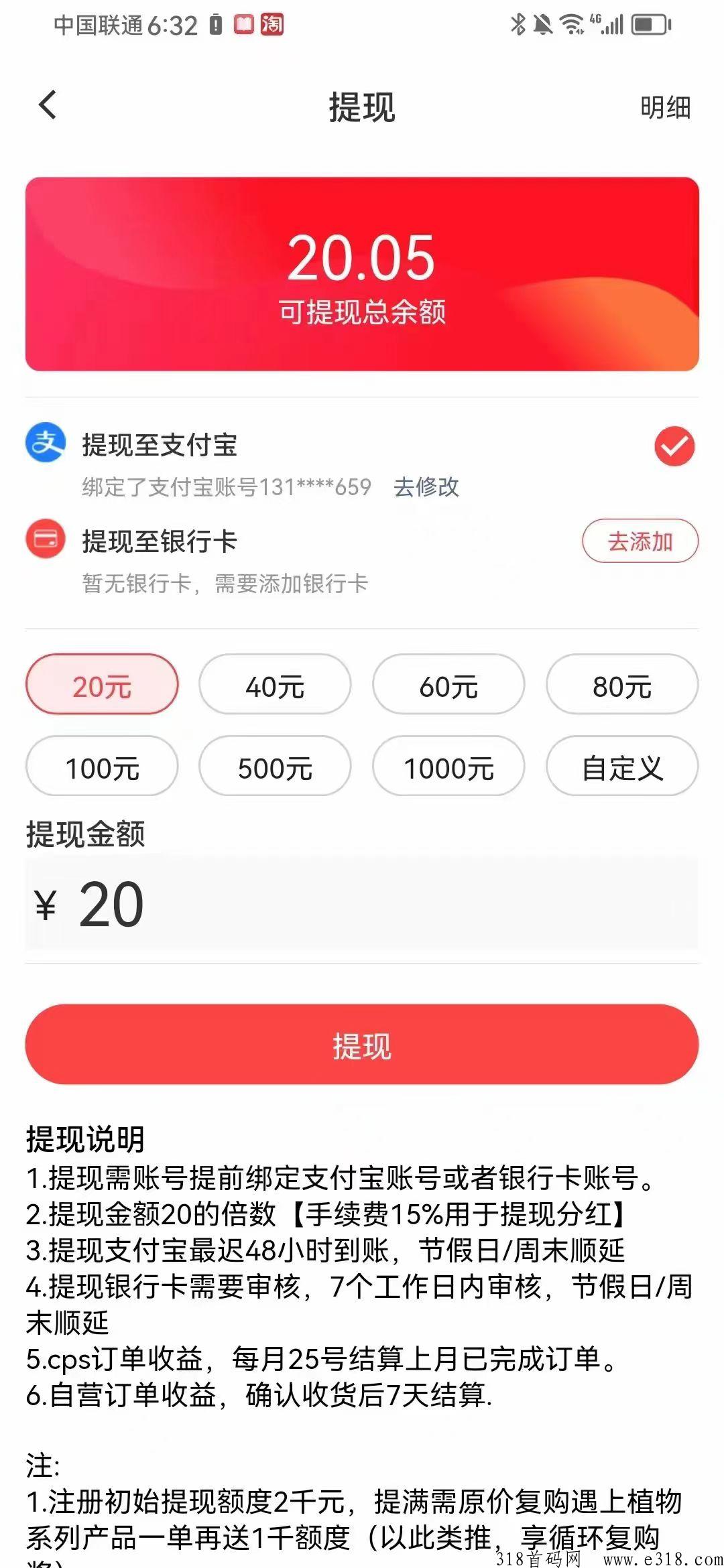Go back using the top-left arrow

(x=48, y=105)
